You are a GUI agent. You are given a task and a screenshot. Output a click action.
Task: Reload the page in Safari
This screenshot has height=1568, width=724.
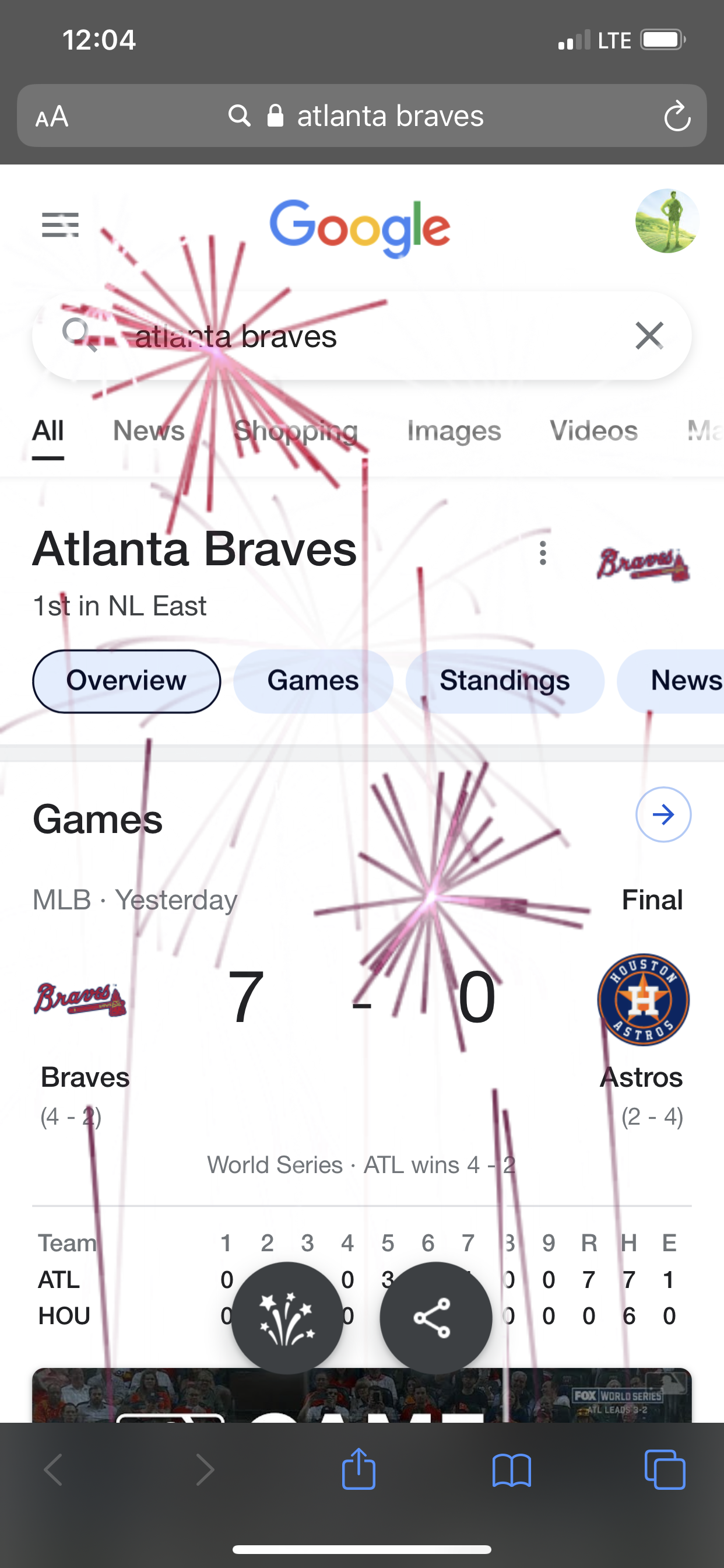pos(677,116)
